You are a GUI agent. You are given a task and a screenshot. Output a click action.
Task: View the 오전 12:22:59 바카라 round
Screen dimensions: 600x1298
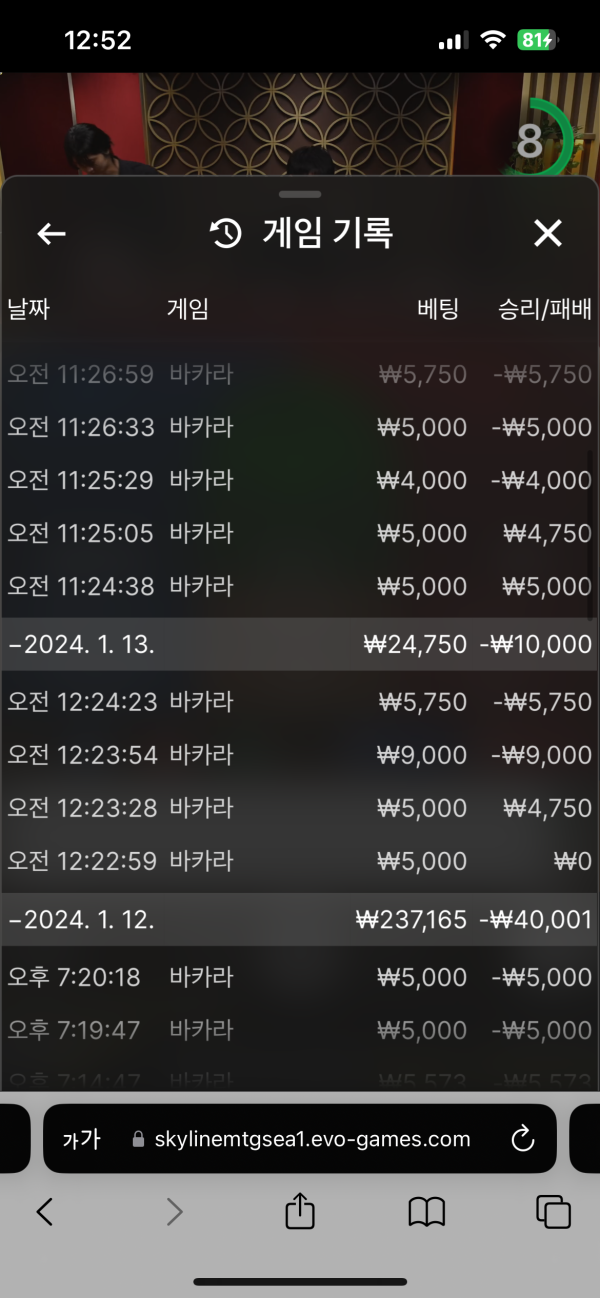[299, 861]
